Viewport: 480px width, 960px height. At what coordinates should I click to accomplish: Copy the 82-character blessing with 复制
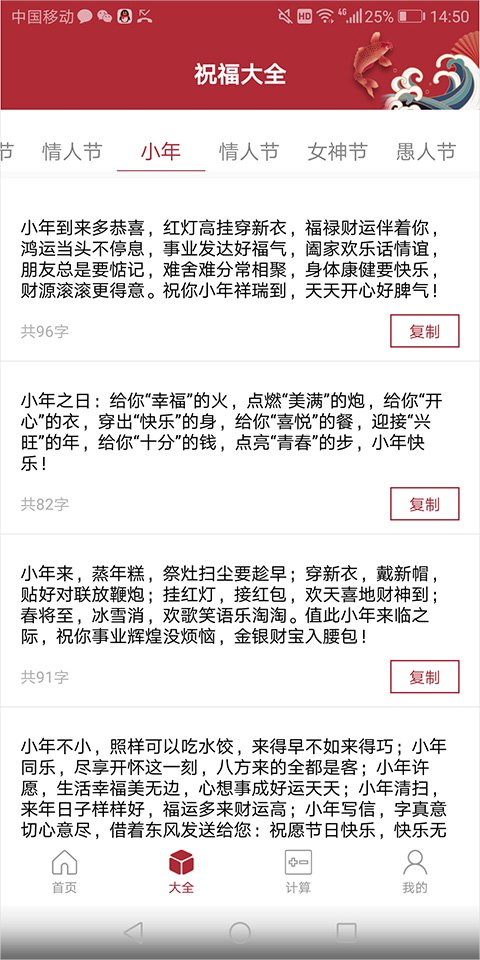click(x=425, y=504)
